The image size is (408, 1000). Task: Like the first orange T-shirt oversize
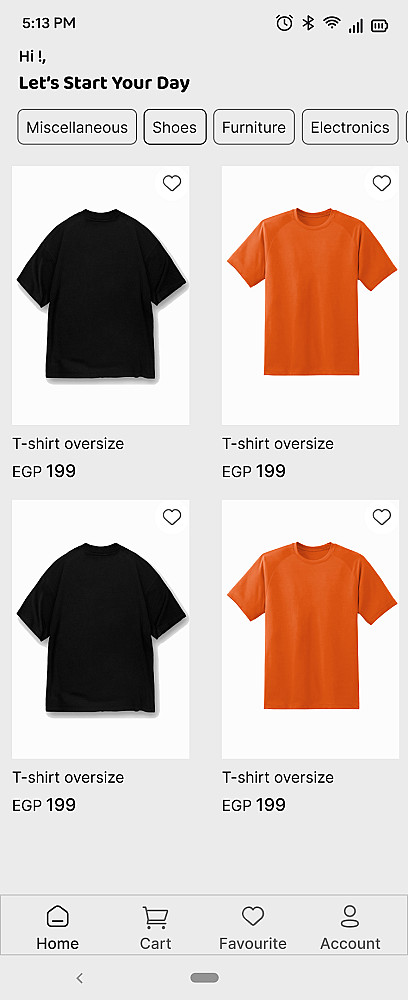[382, 184]
